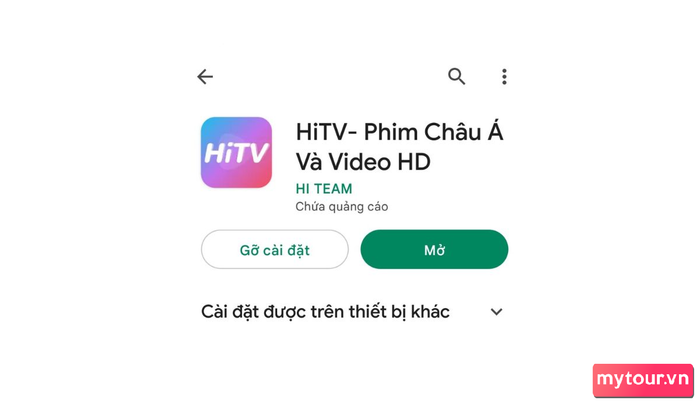Tap Gỡ cài đặt to uninstall HiTV
The width and height of the screenshot is (700, 405).
[275, 250]
